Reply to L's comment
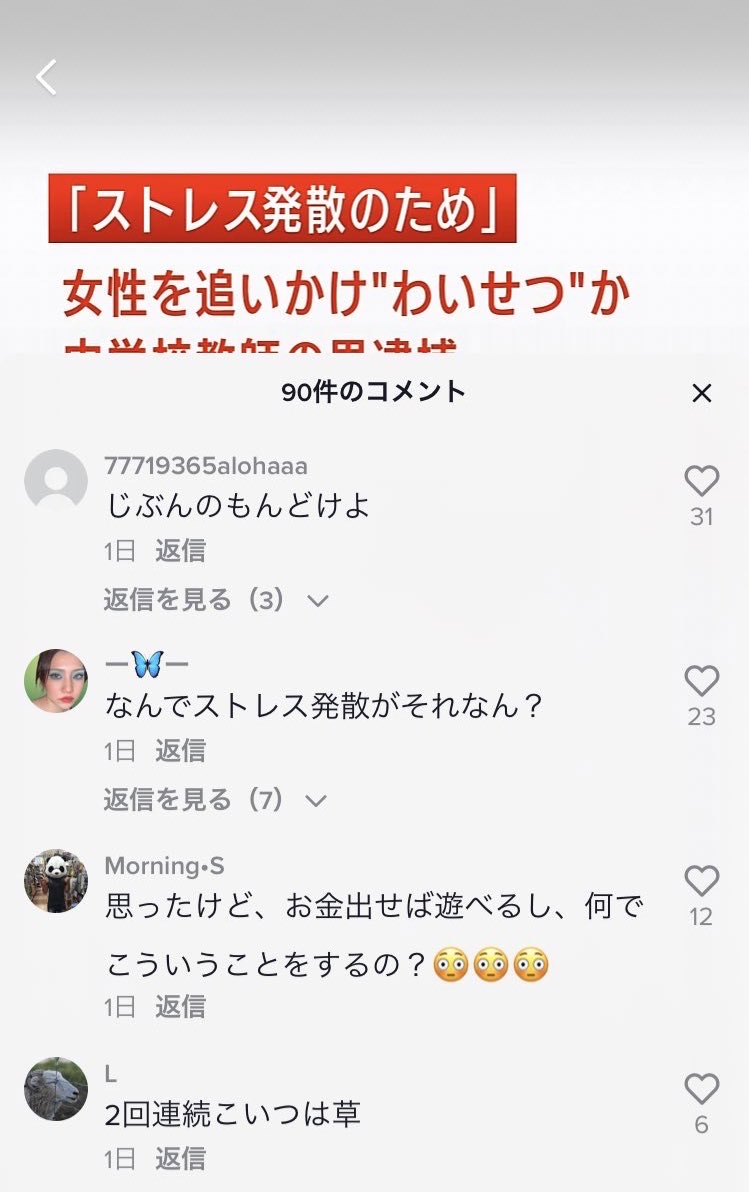The height and width of the screenshot is (1192, 749). click(180, 1159)
